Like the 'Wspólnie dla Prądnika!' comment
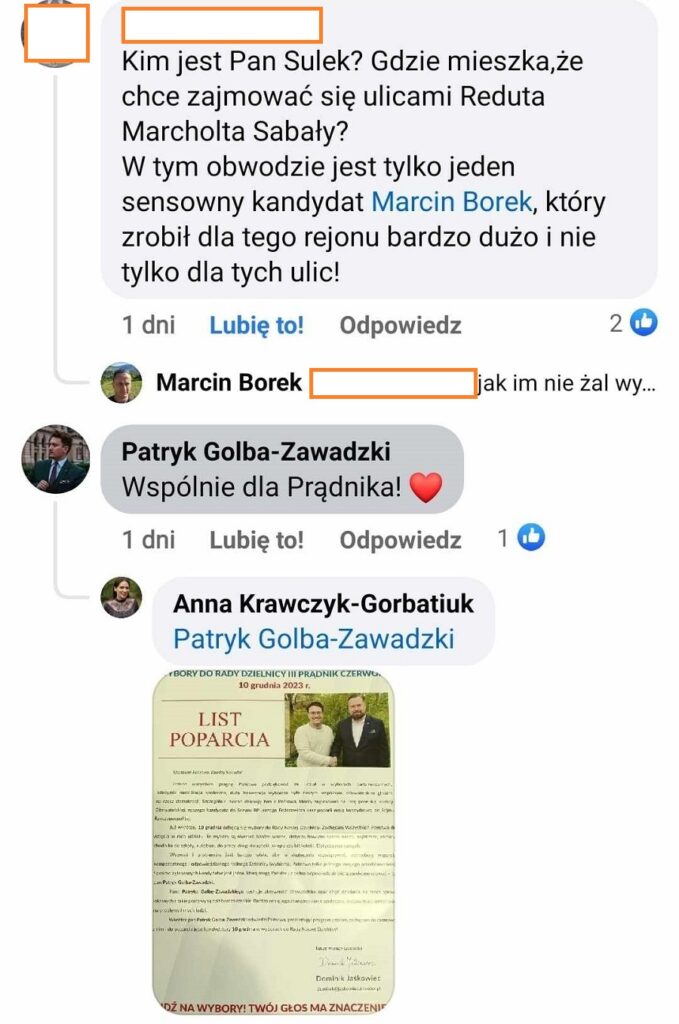Screen dimensions: 679x1024 click(x=256, y=540)
